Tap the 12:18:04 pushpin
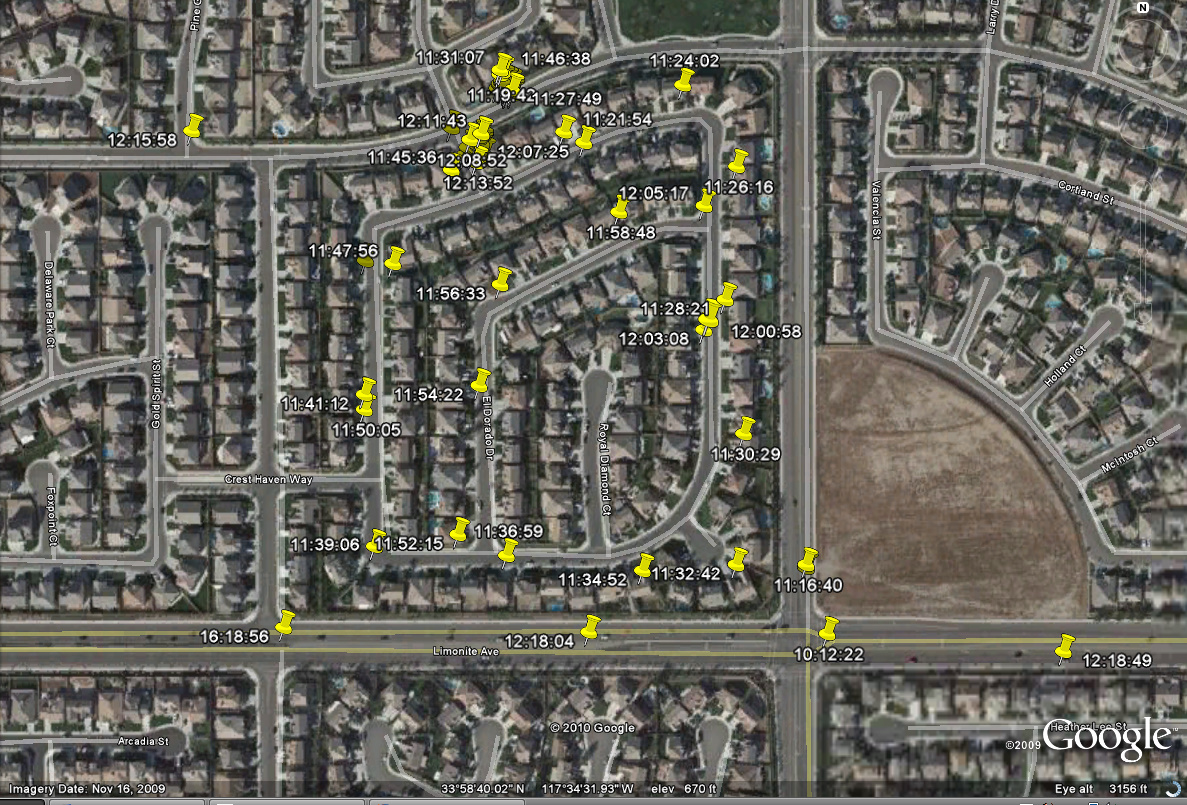Image resolution: width=1187 pixels, height=805 pixels. [x=591, y=627]
